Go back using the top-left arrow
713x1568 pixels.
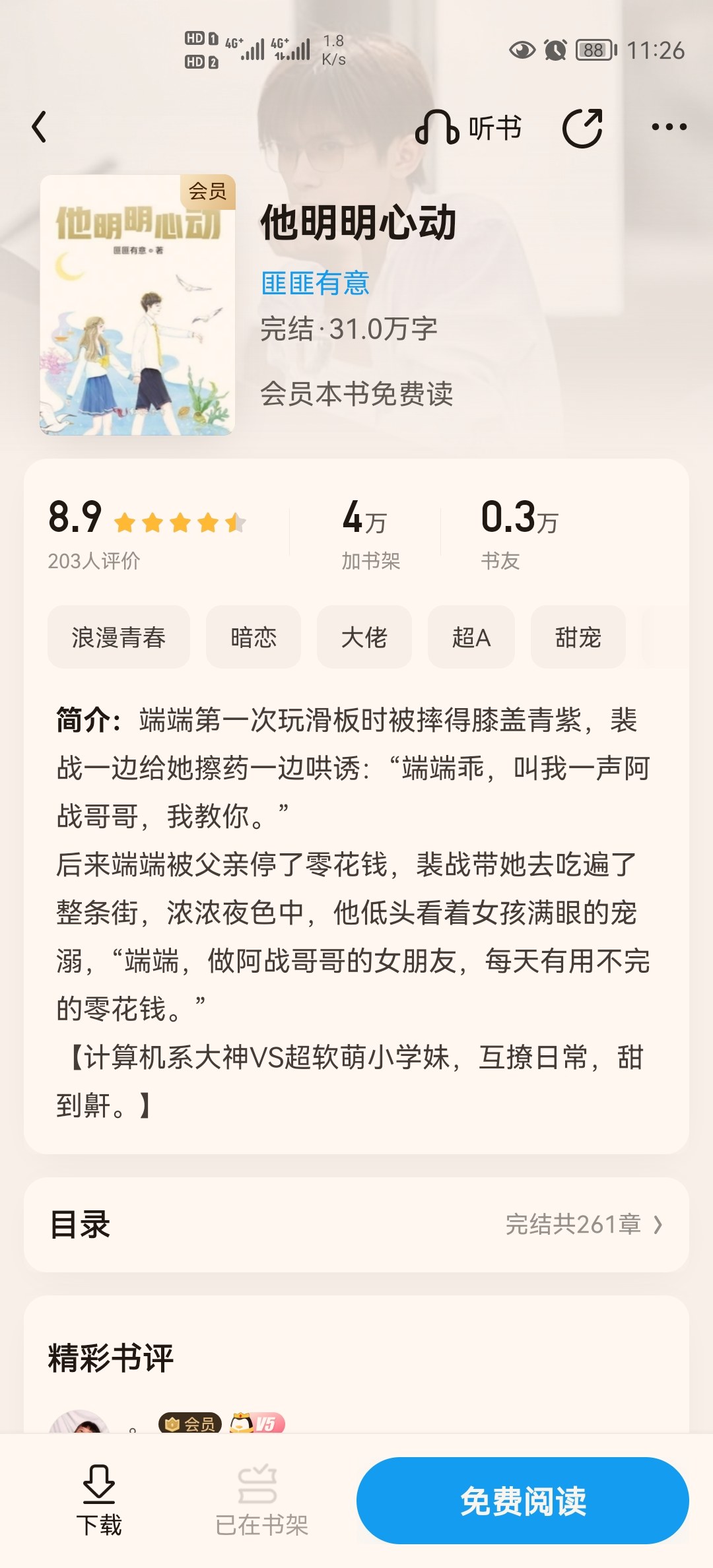40,127
